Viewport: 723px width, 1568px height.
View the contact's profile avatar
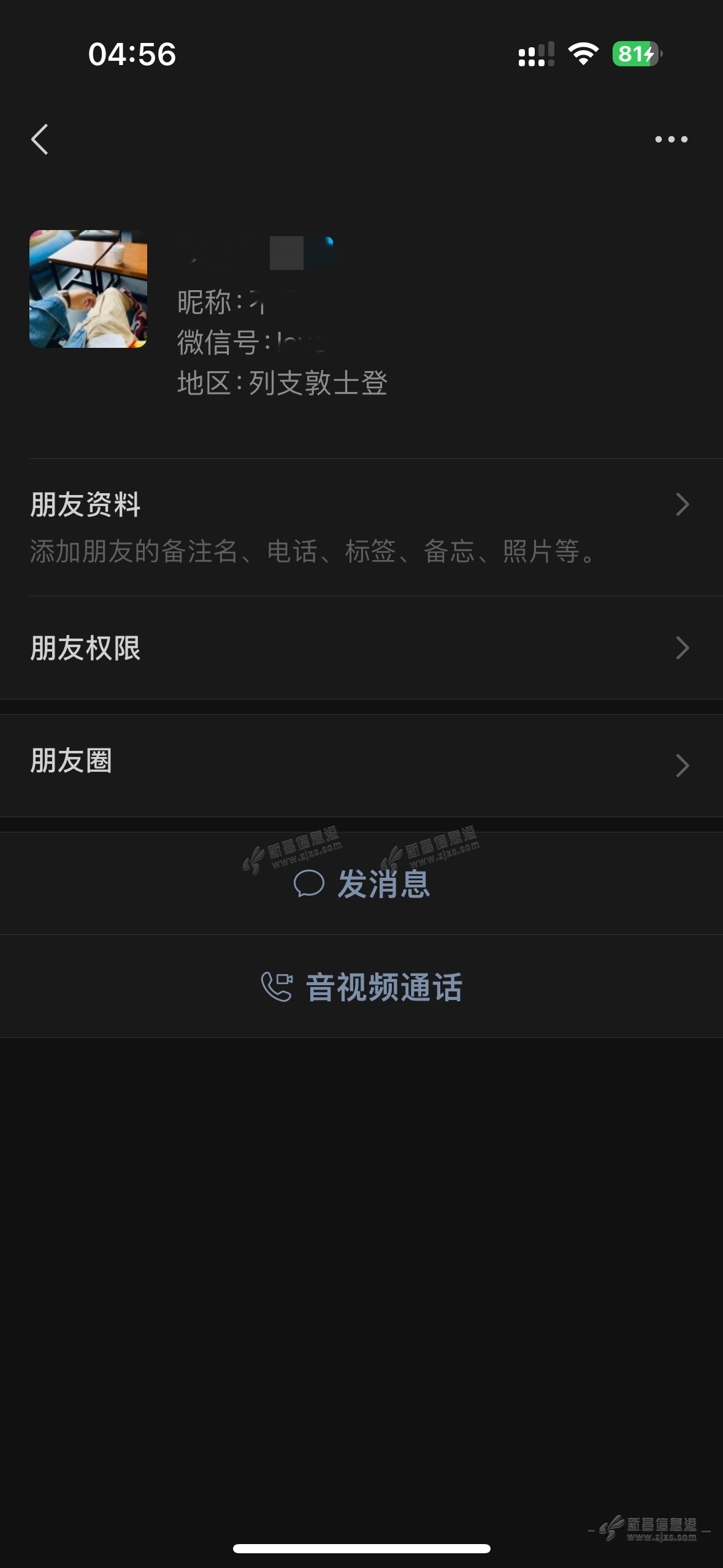click(88, 289)
